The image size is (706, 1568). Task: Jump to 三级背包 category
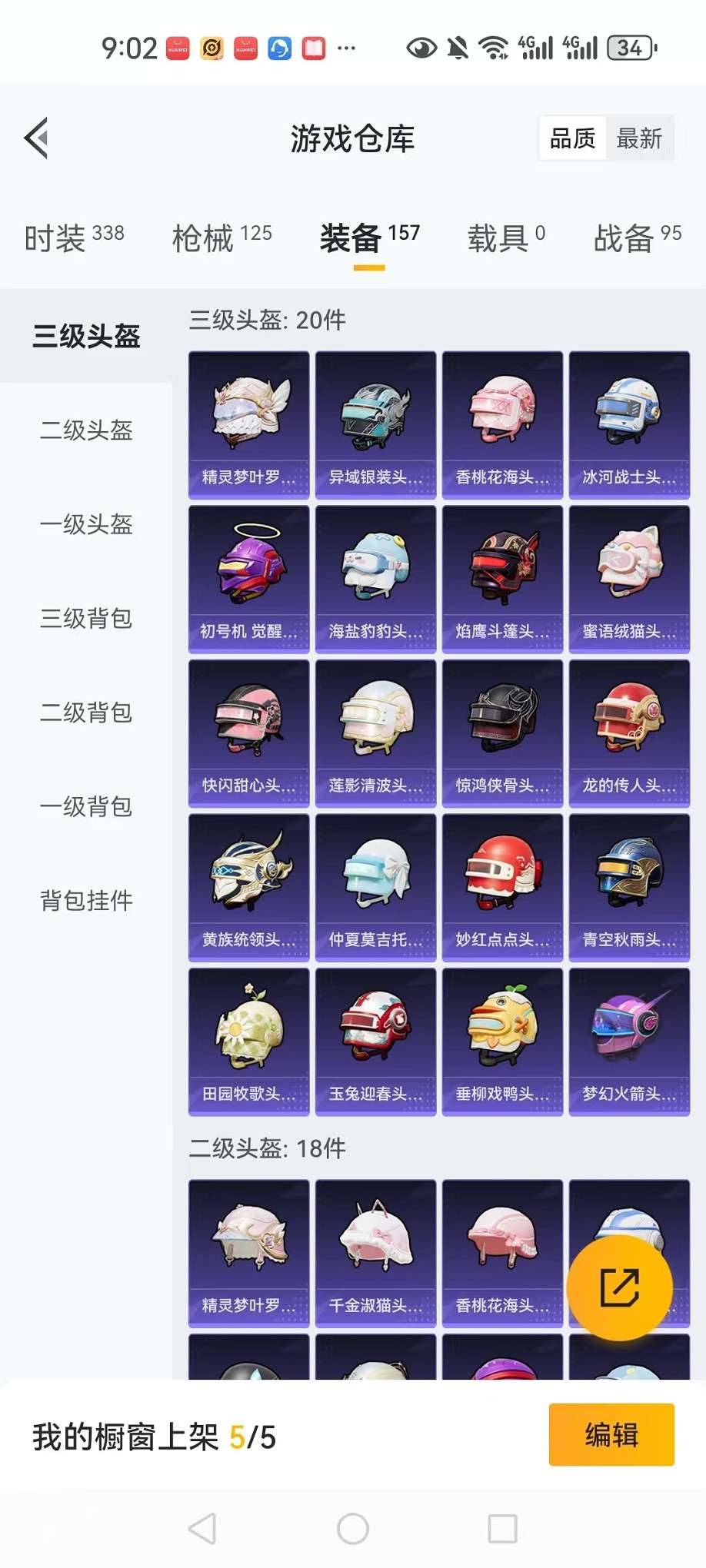pyautogui.click(x=86, y=618)
